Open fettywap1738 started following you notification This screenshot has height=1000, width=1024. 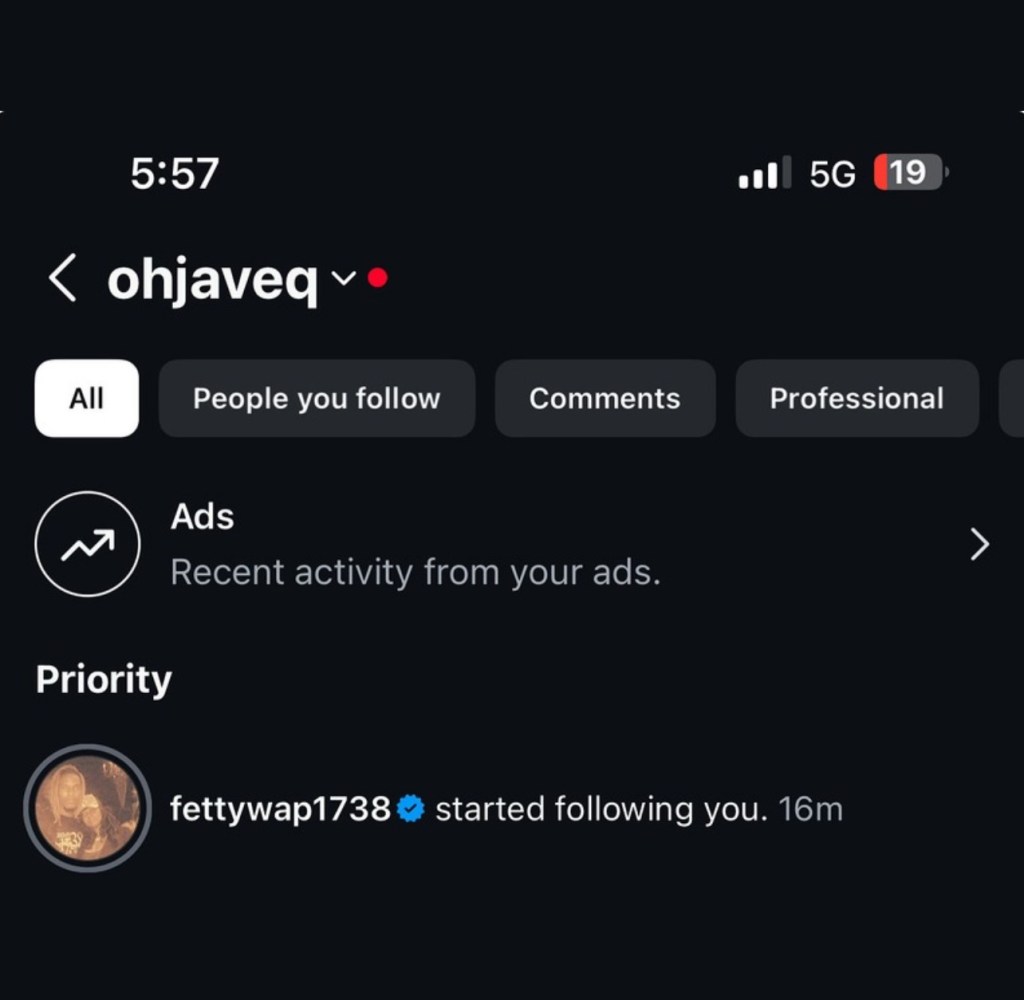(x=600, y=808)
